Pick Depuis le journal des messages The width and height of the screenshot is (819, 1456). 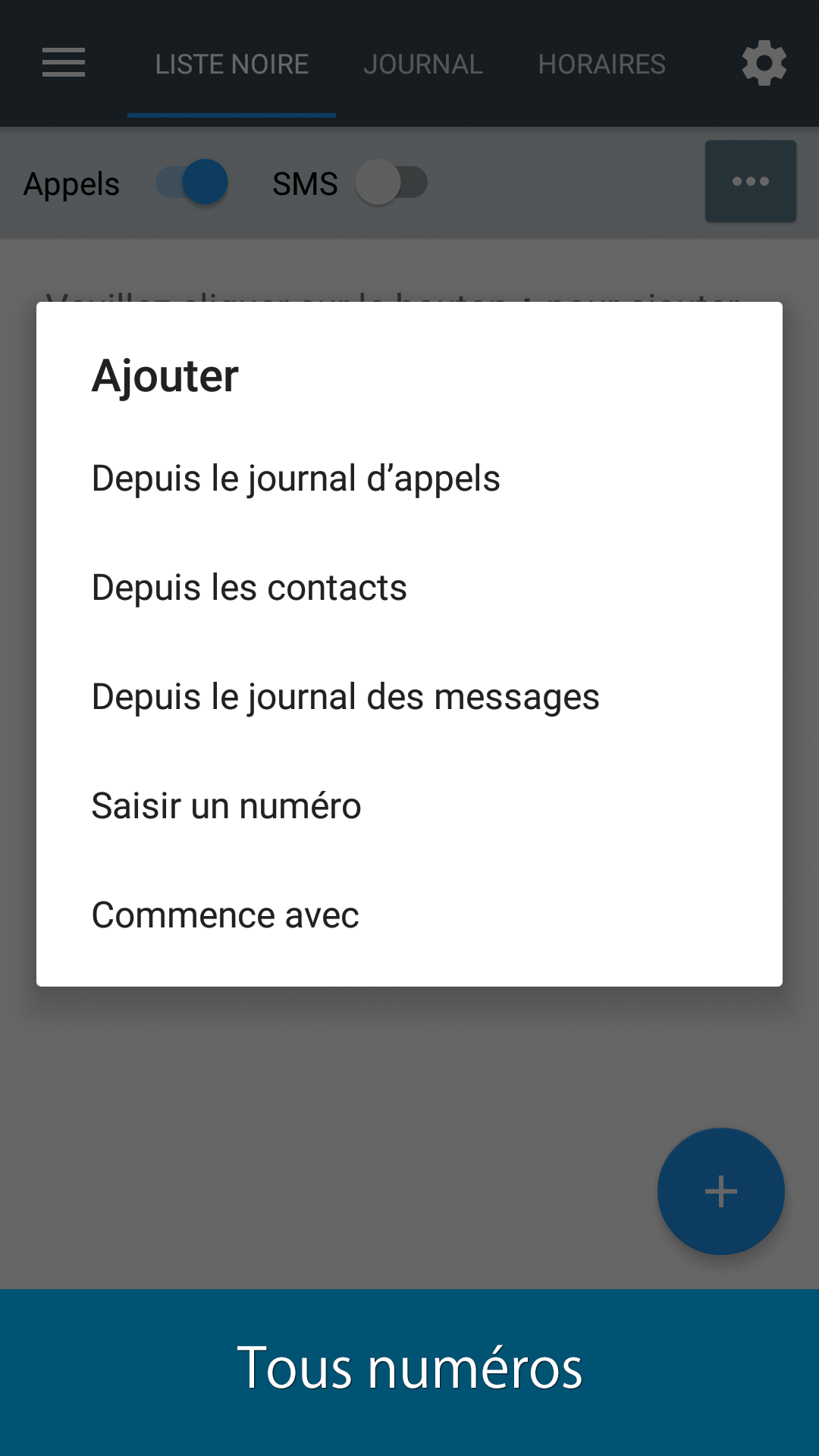345,697
